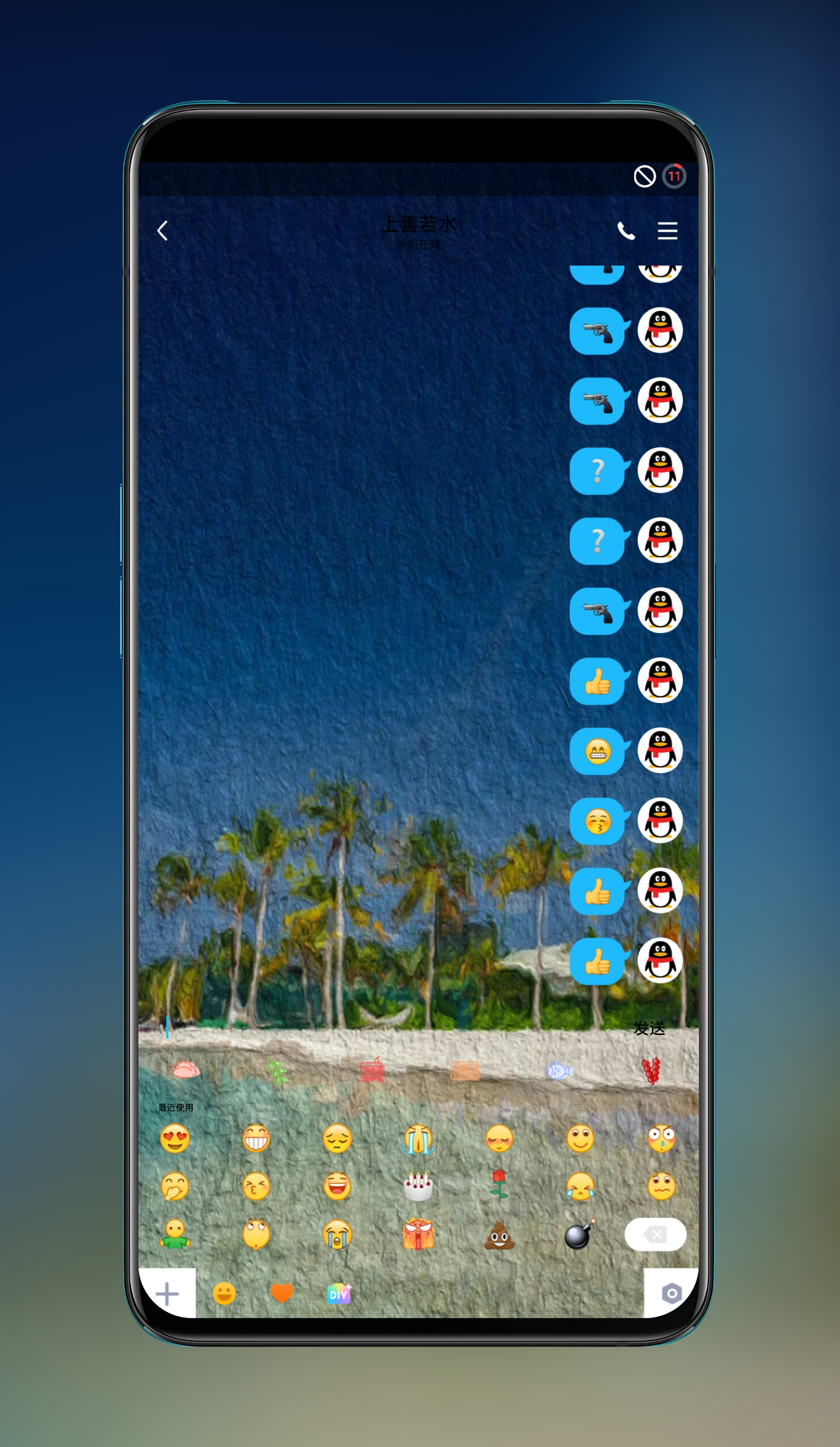
Task: Go back from the 上善若水 chat
Action: pos(163,231)
